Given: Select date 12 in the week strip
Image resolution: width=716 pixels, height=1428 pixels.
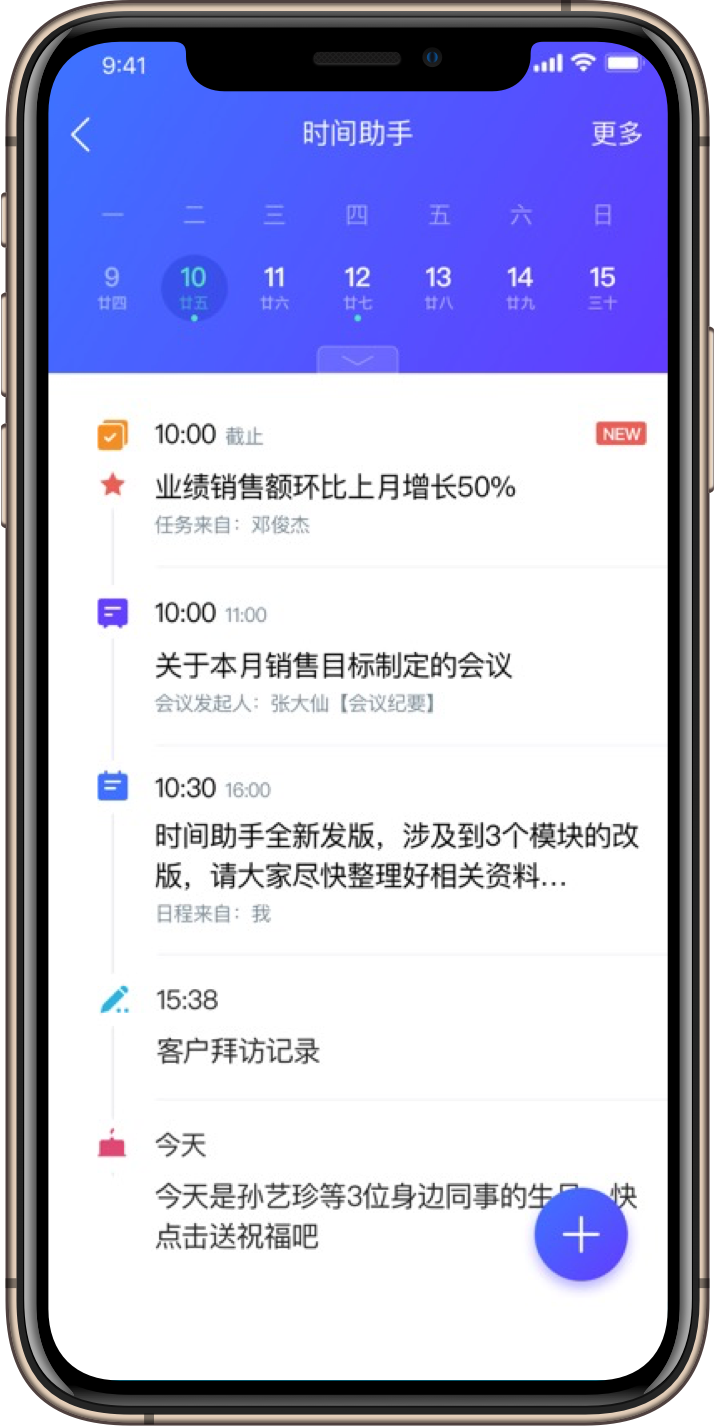Looking at the screenshot, I should coord(357,286).
